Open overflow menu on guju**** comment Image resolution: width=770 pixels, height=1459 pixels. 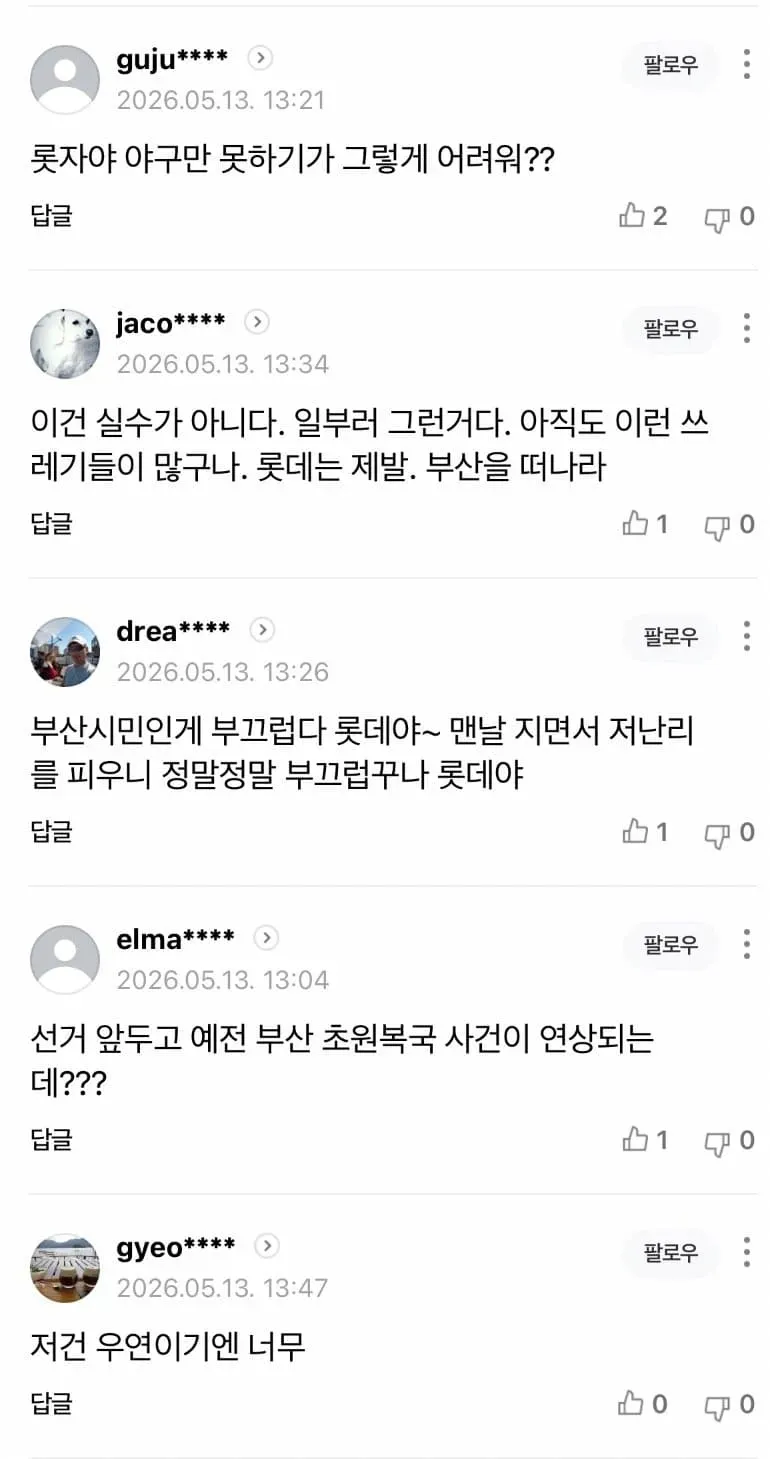747,64
